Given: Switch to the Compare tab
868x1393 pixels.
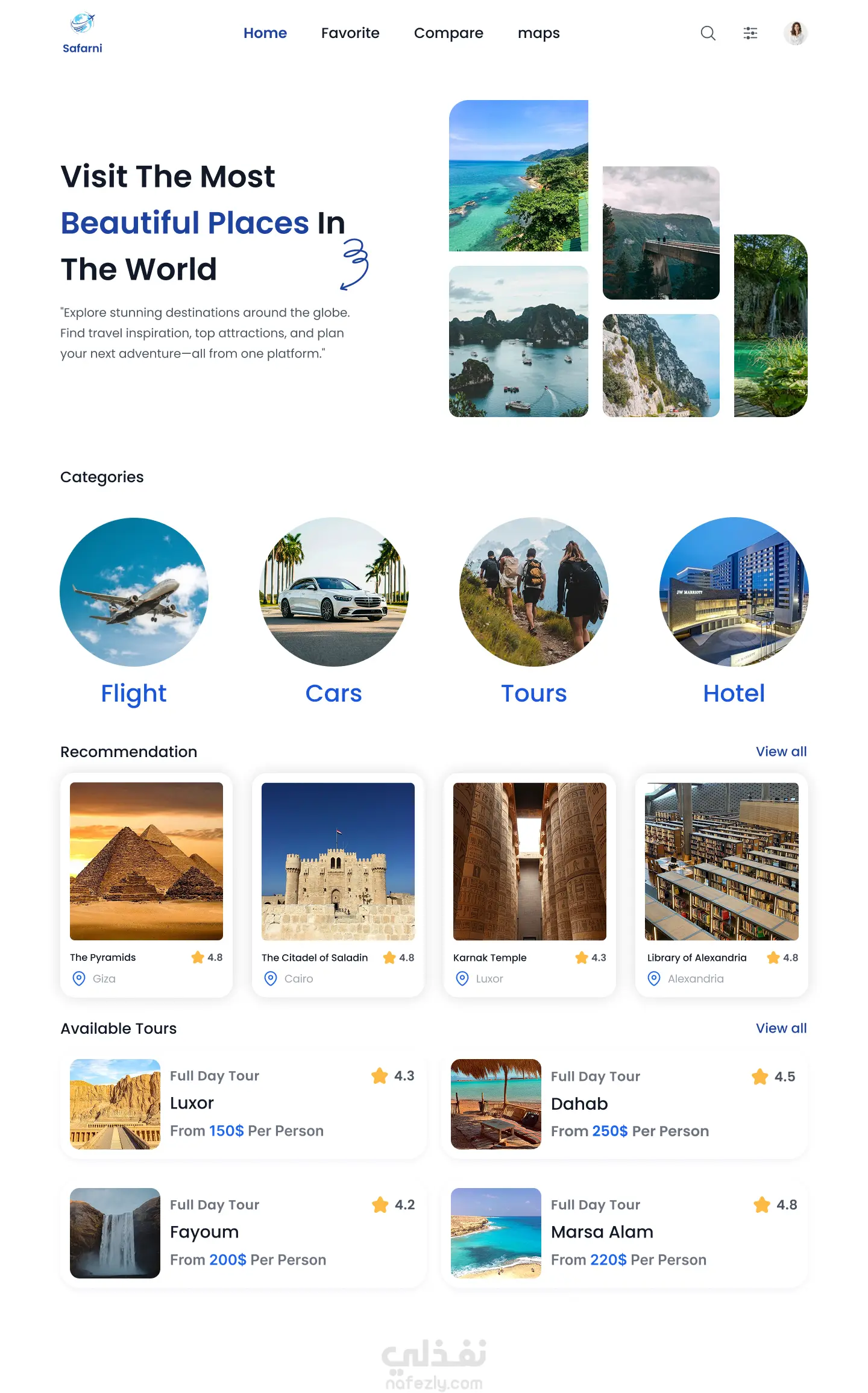Looking at the screenshot, I should (x=448, y=33).
